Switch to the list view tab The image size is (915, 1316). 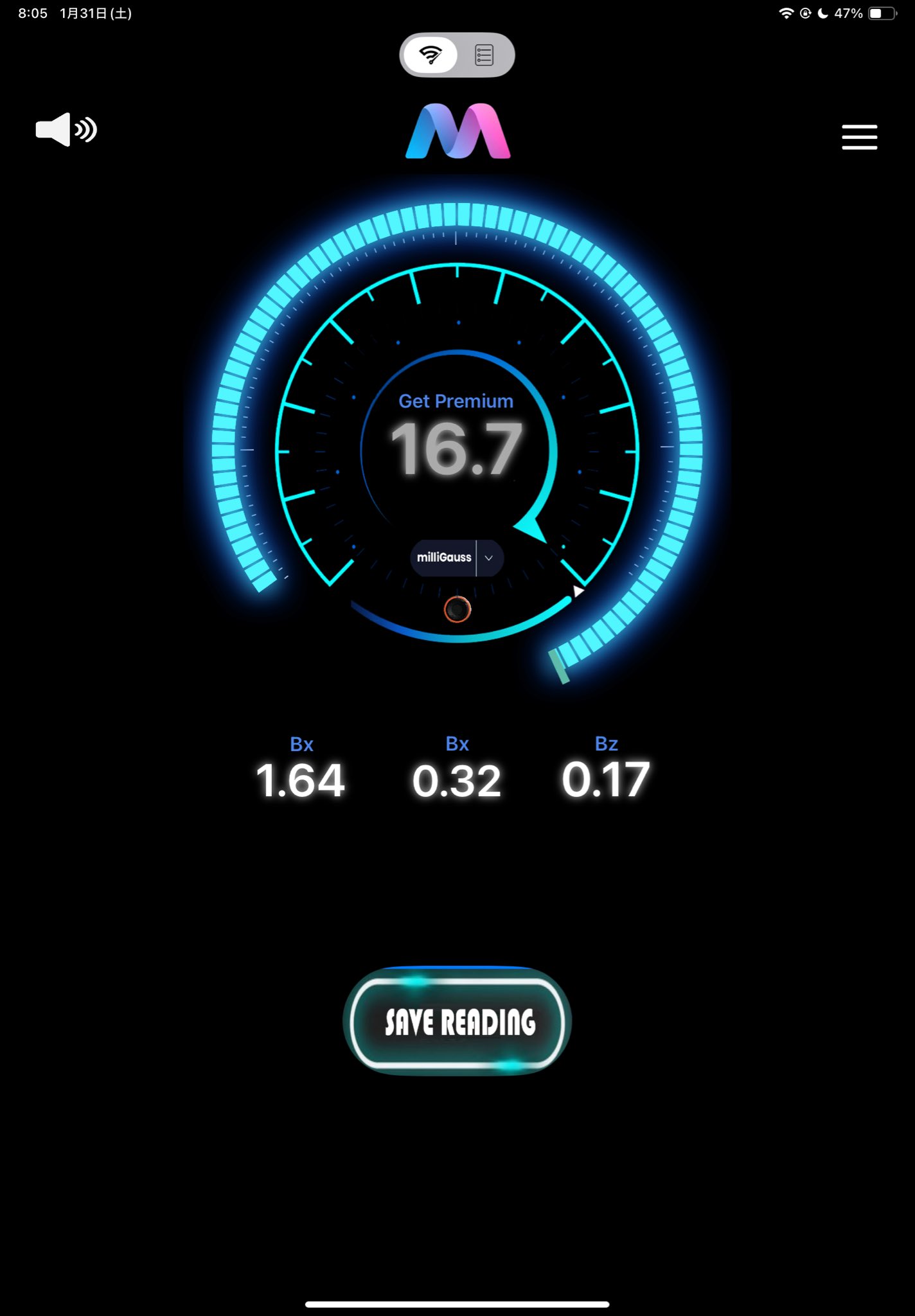pyautogui.click(x=484, y=55)
